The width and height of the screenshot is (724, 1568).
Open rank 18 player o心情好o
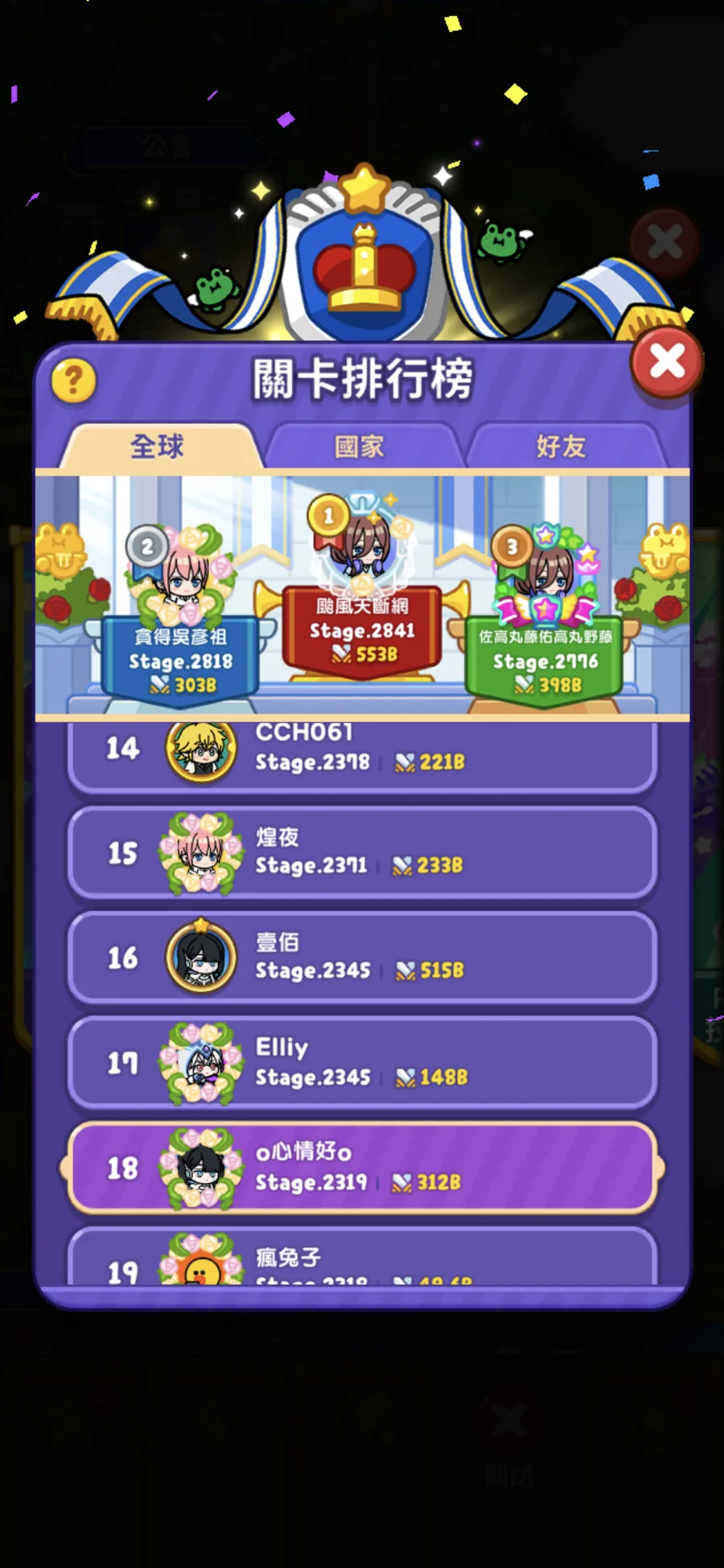point(362,1167)
